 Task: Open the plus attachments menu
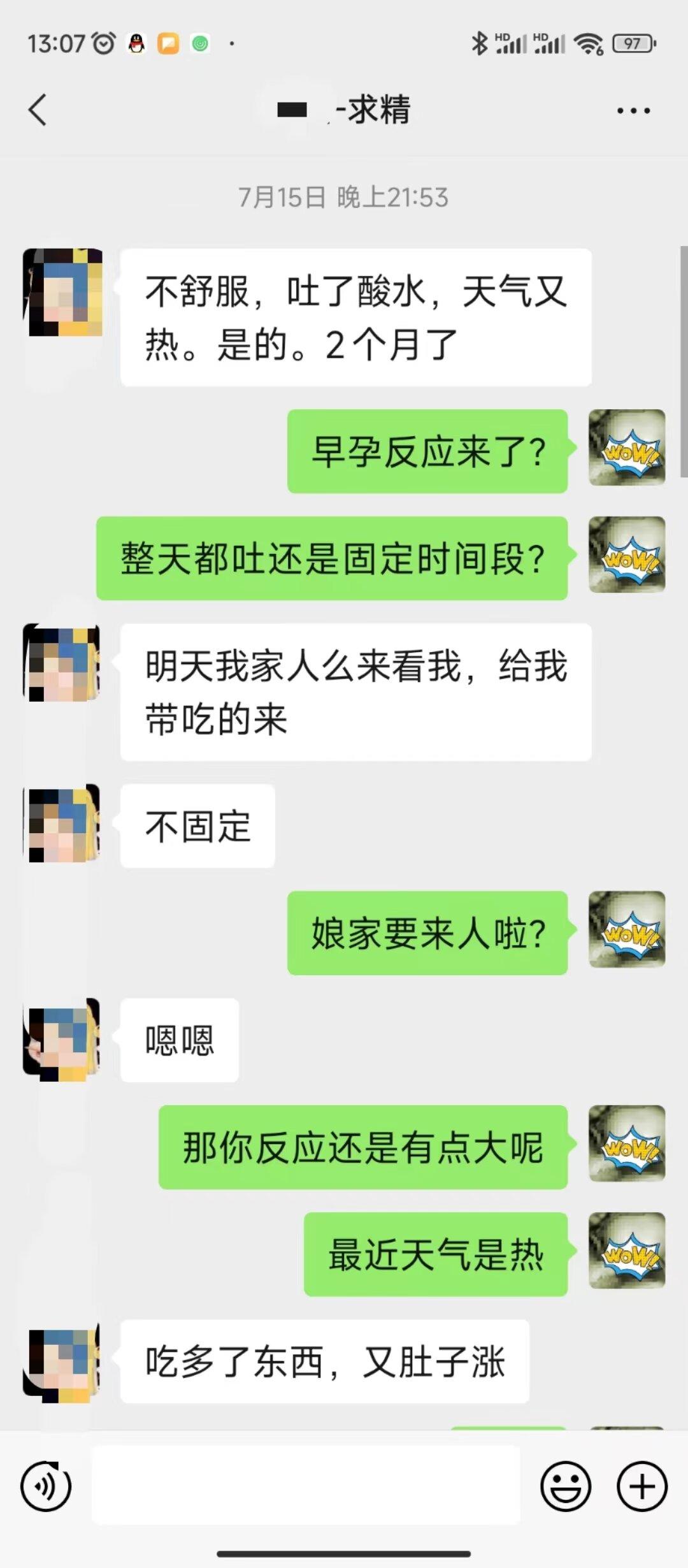[x=641, y=1486]
